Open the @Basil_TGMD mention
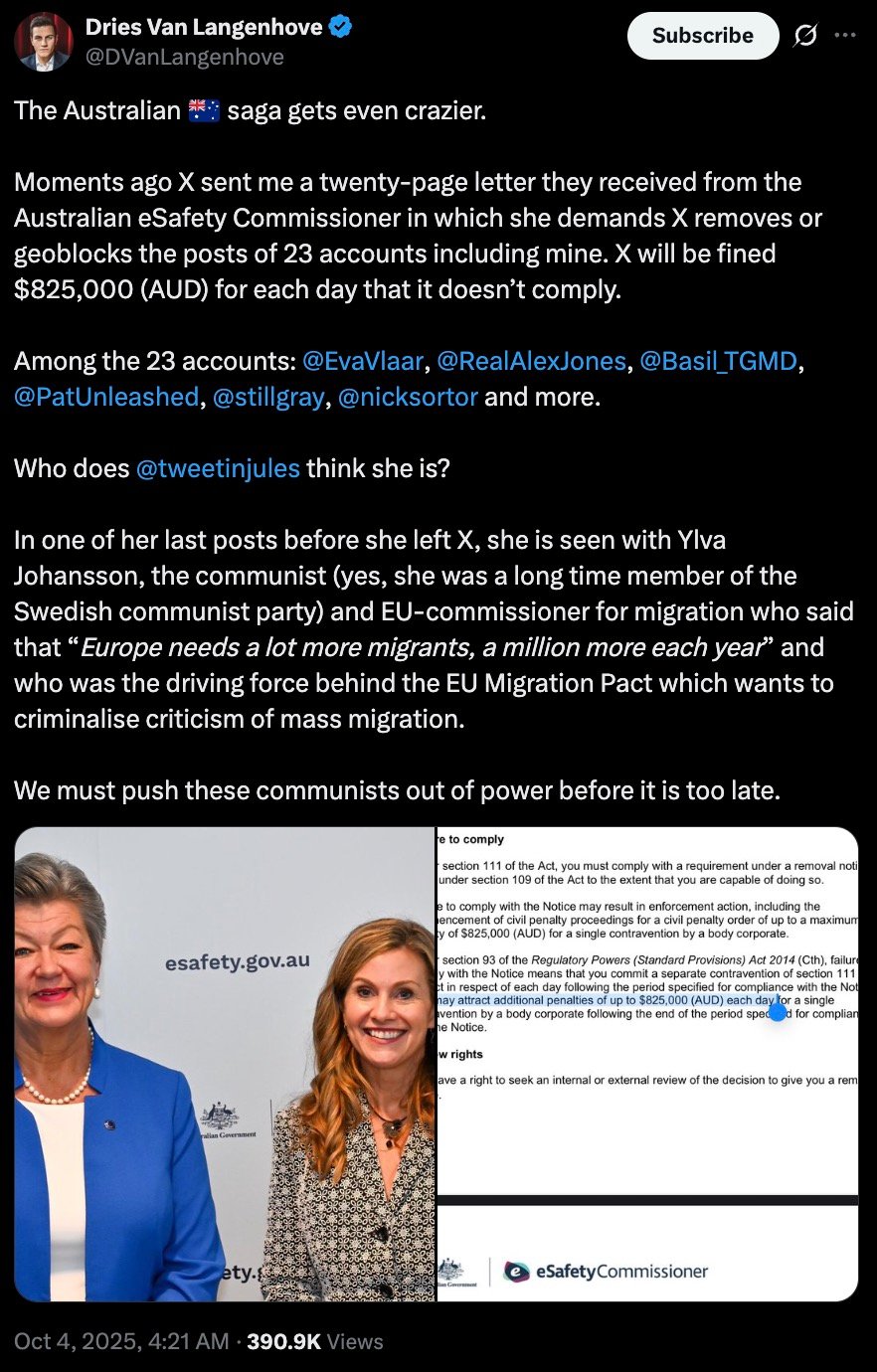This screenshot has height=1372, width=877. tap(718, 361)
